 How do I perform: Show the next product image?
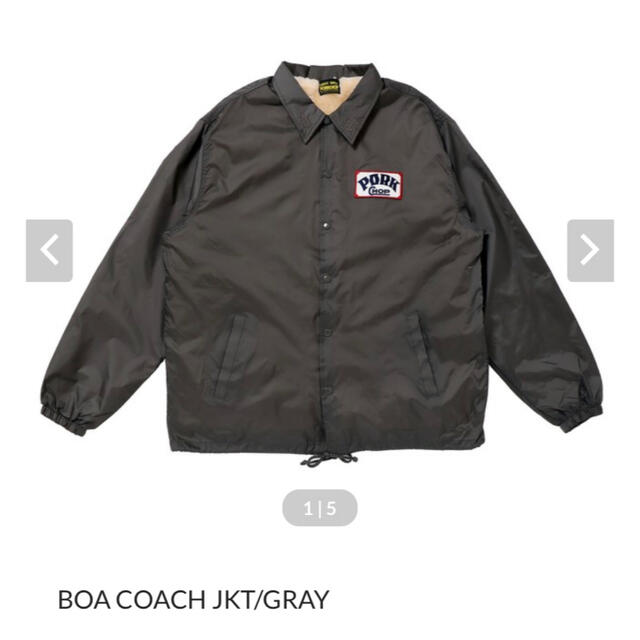[x=590, y=250]
